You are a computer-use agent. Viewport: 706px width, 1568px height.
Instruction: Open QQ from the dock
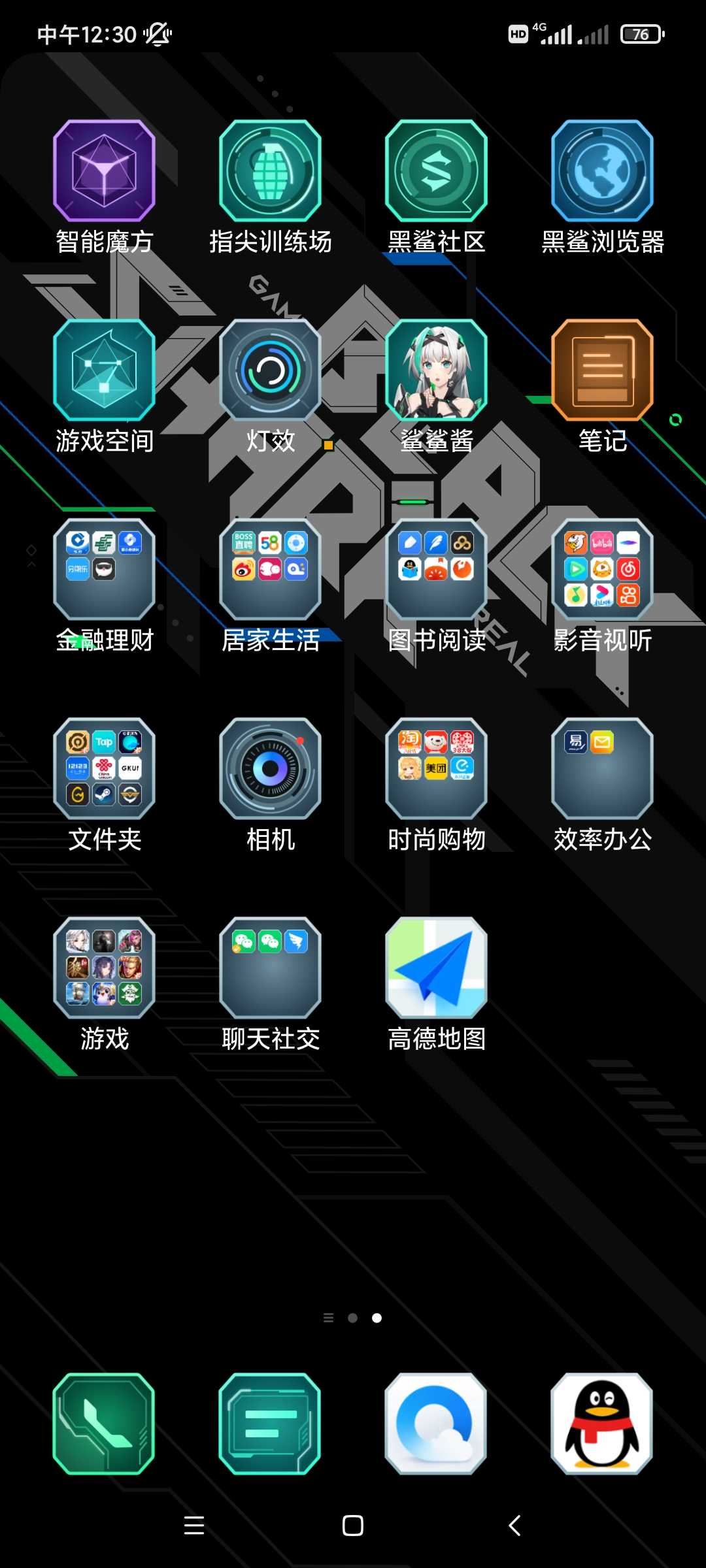coord(602,1424)
